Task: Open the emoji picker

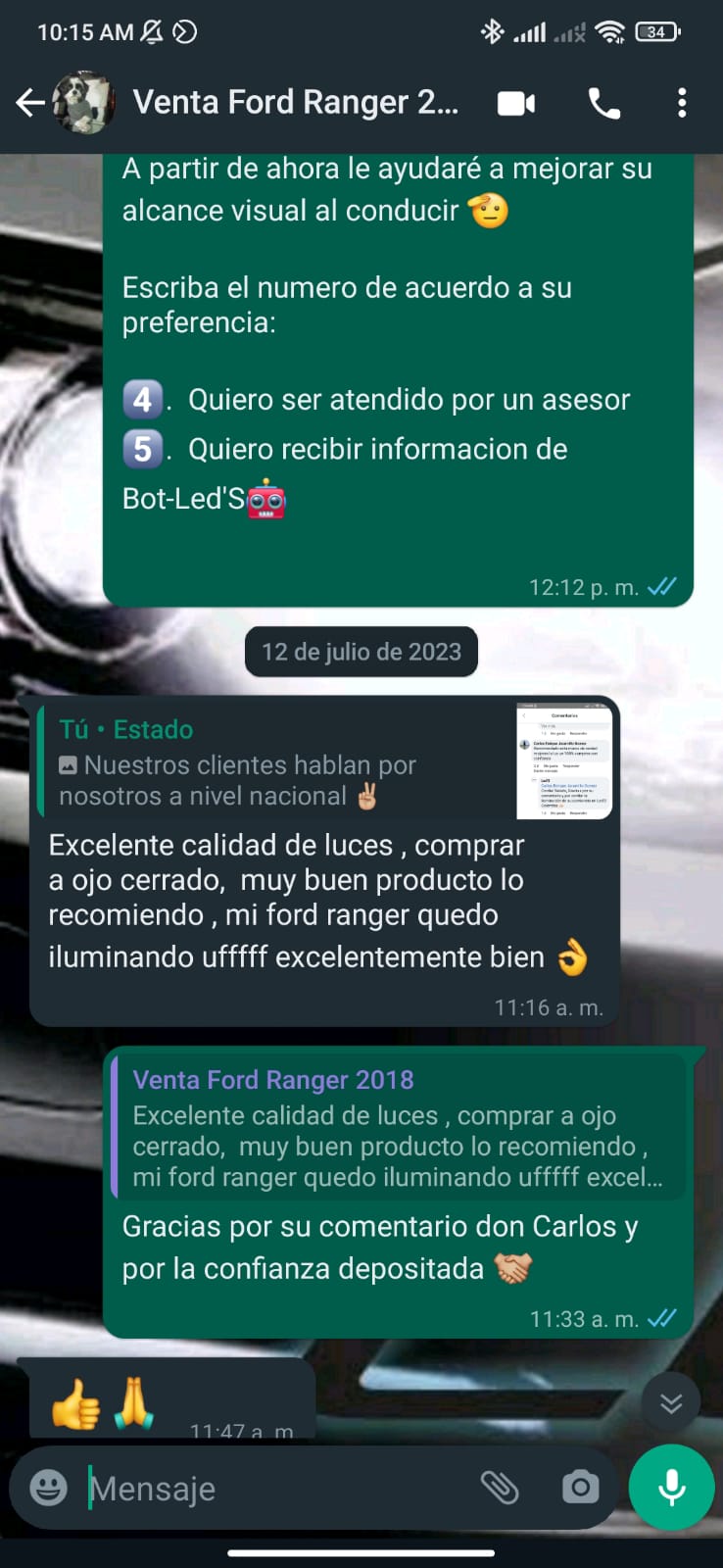Action: click(49, 1488)
